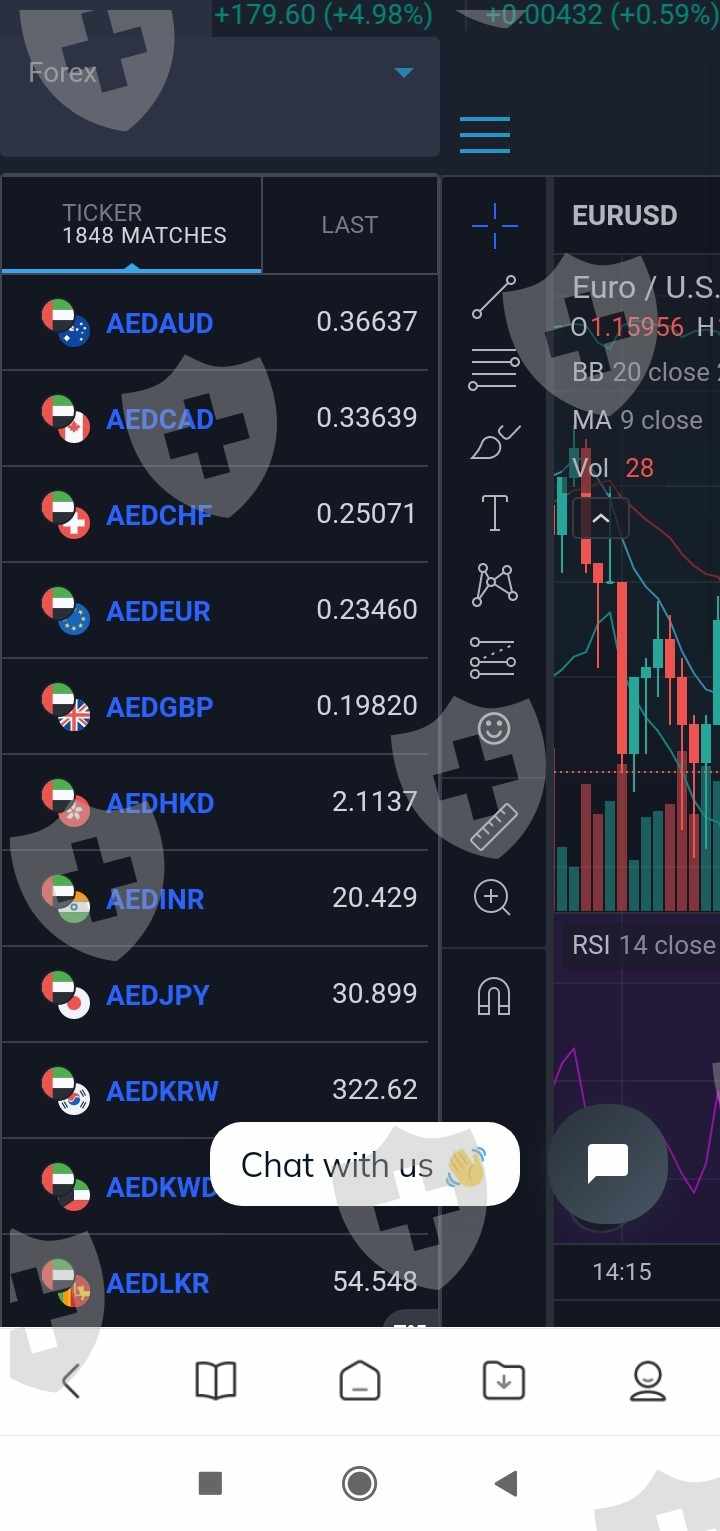
Task: Pick the brush drawing tool
Action: pos(494,441)
